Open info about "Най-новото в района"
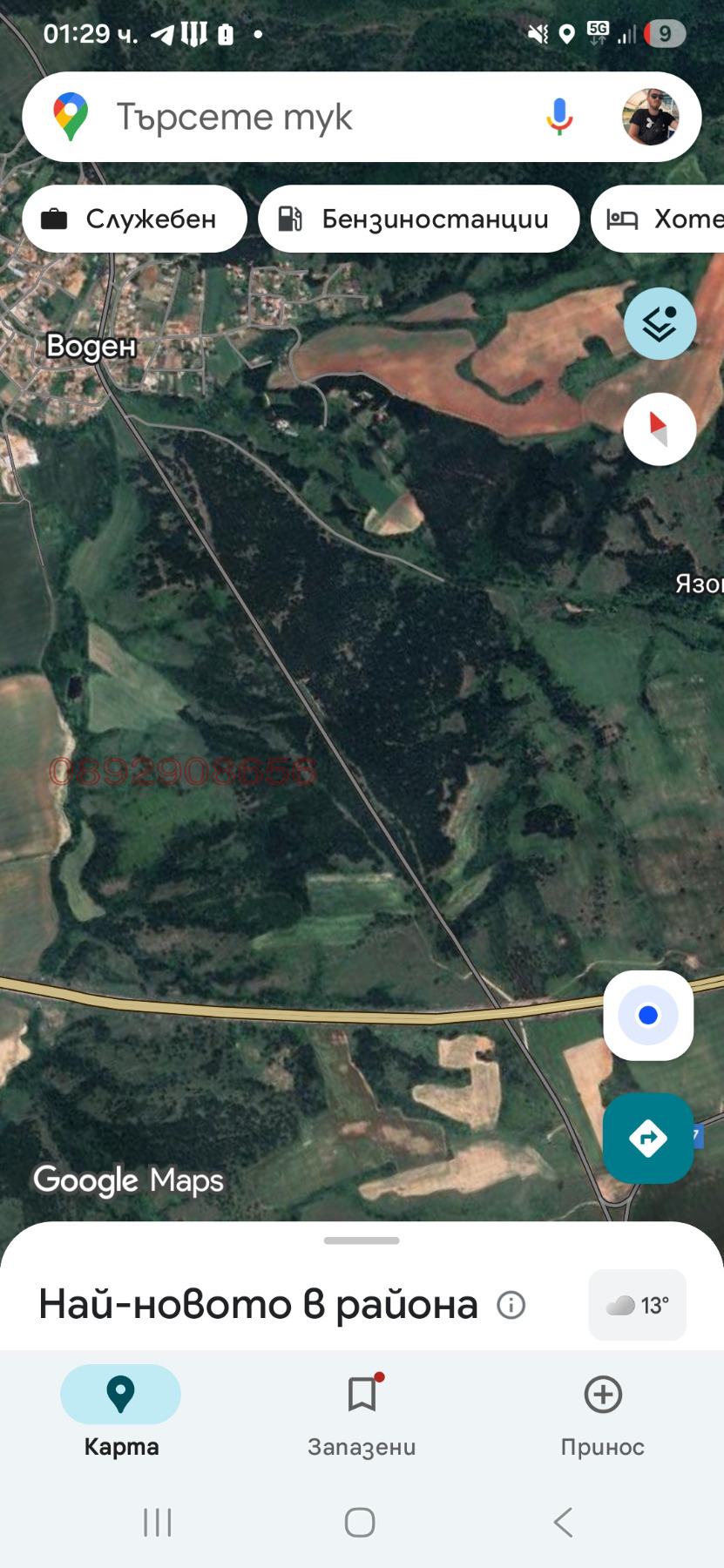Screen dimensions: 724x1568 (511, 1305)
